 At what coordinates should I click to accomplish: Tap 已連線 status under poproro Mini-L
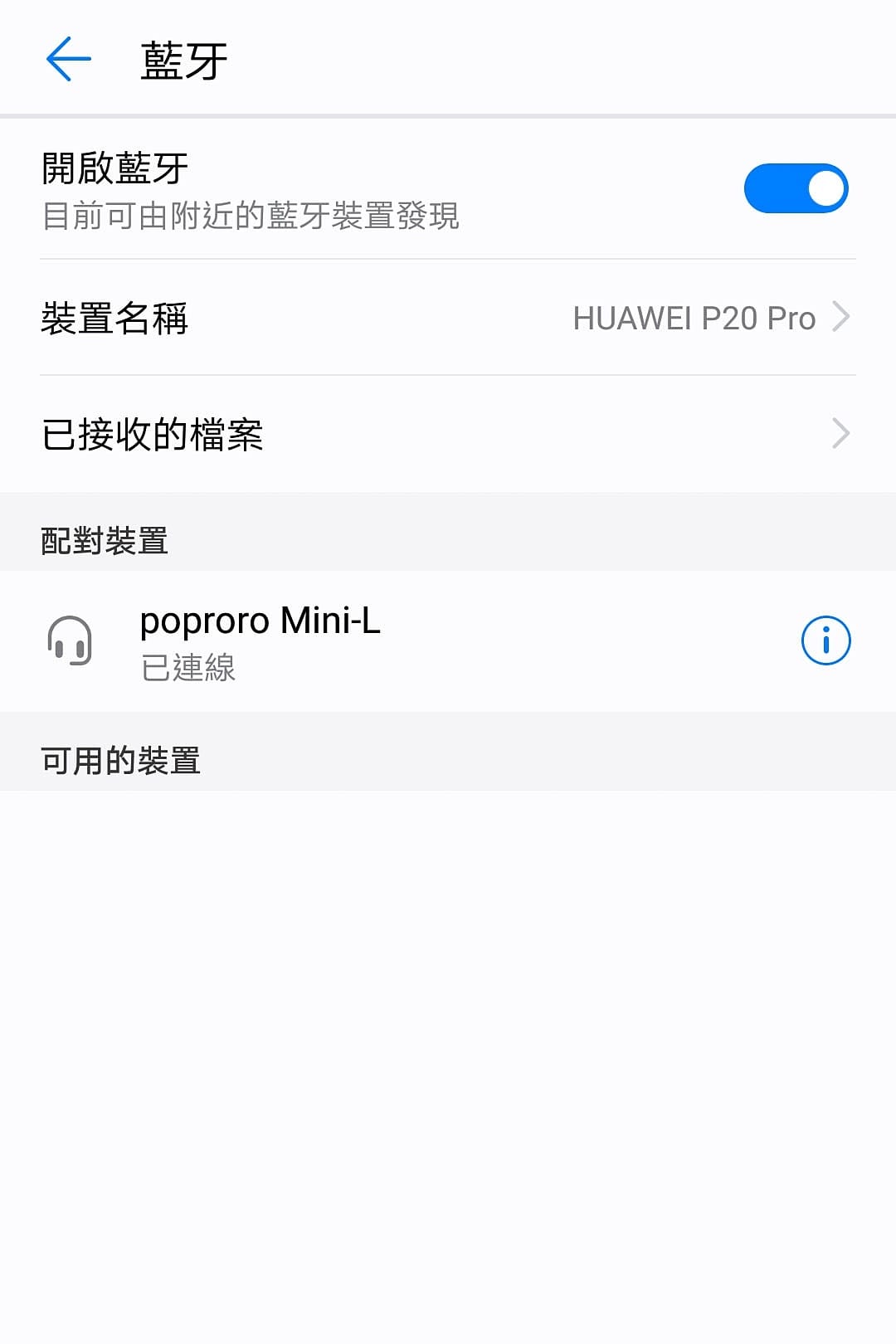[x=188, y=668]
